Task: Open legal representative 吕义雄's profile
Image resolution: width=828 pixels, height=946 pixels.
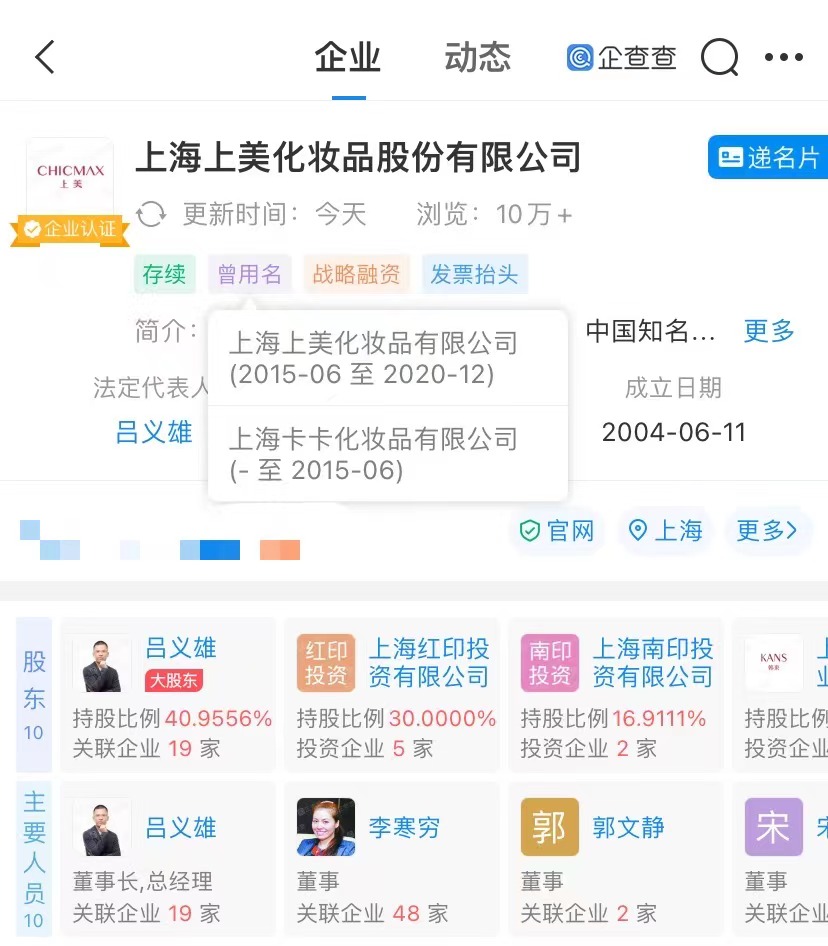Action: pyautogui.click(x=153, y=432)
